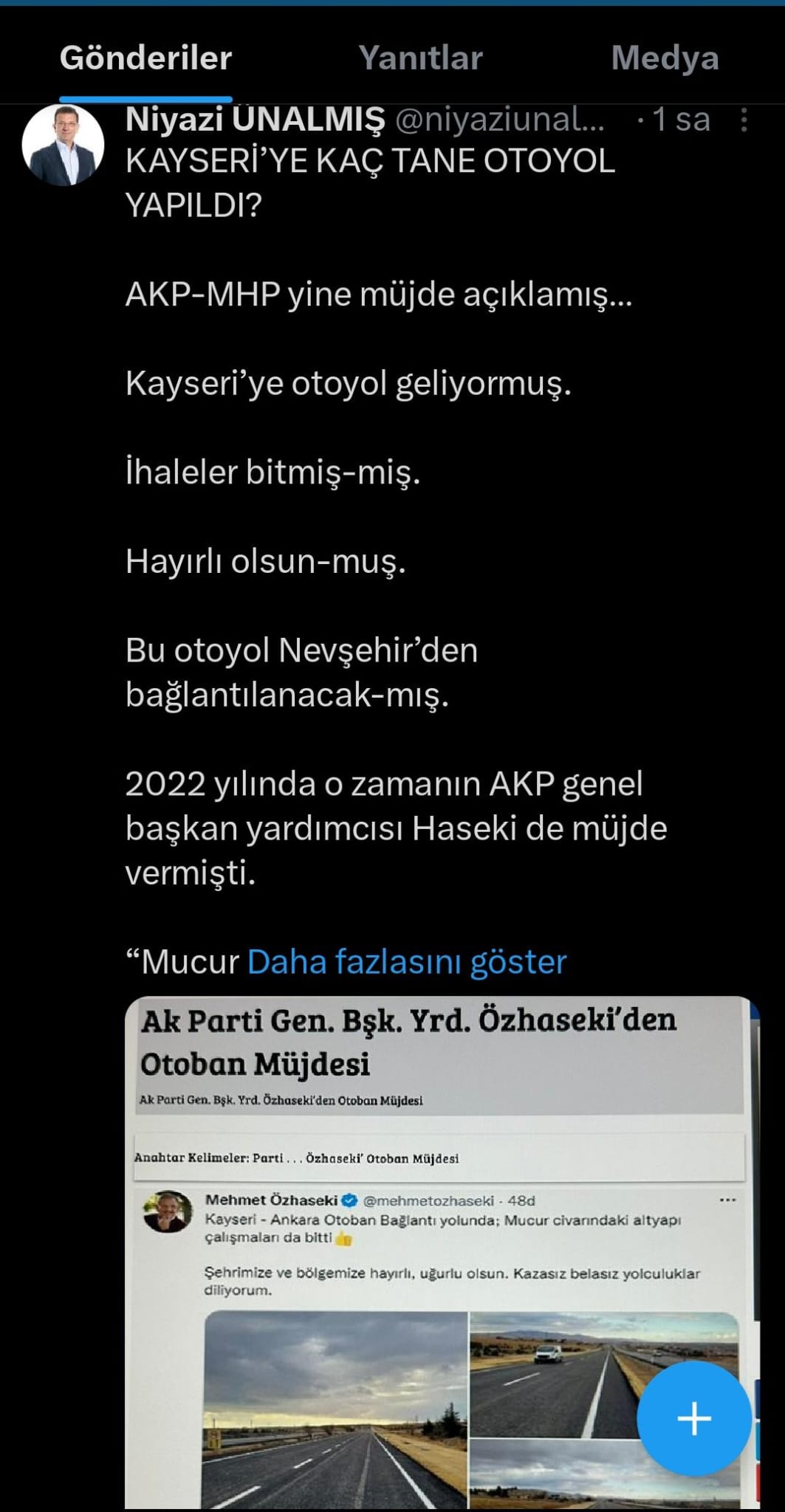Open Niyazi ÜNALMIŞ's profile from the name
Image resolution: width=785 pixels, height=1512 pixels.
(x=256, y=120)
